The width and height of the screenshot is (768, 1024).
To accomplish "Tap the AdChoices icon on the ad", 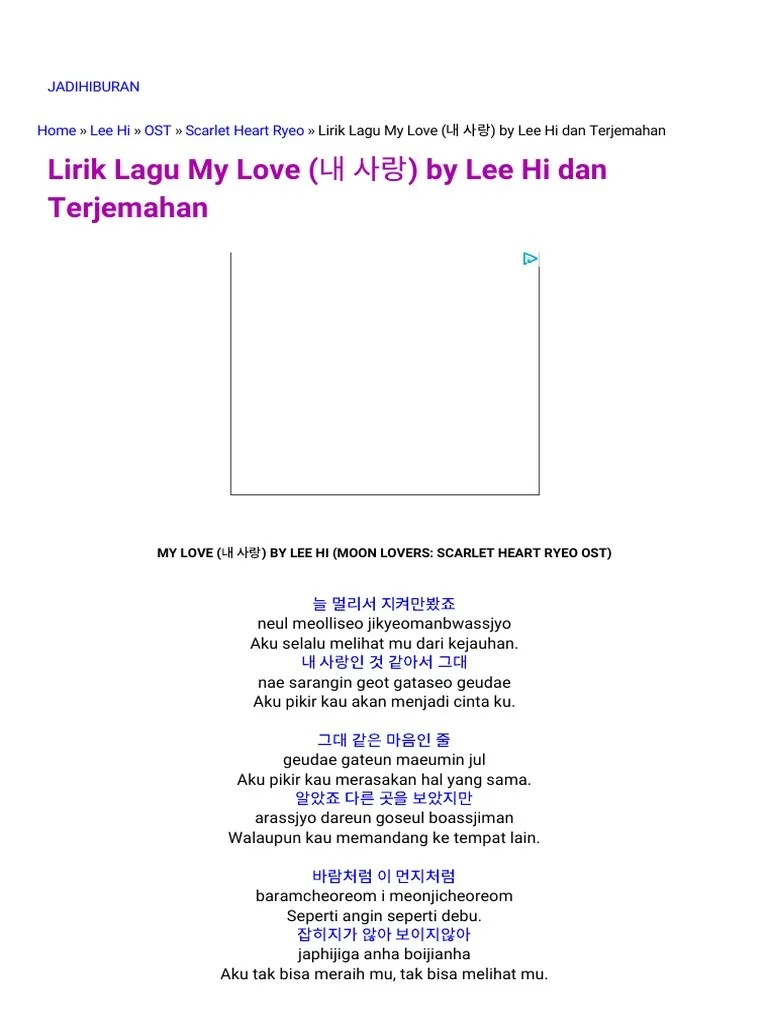I will click(530, 259).
